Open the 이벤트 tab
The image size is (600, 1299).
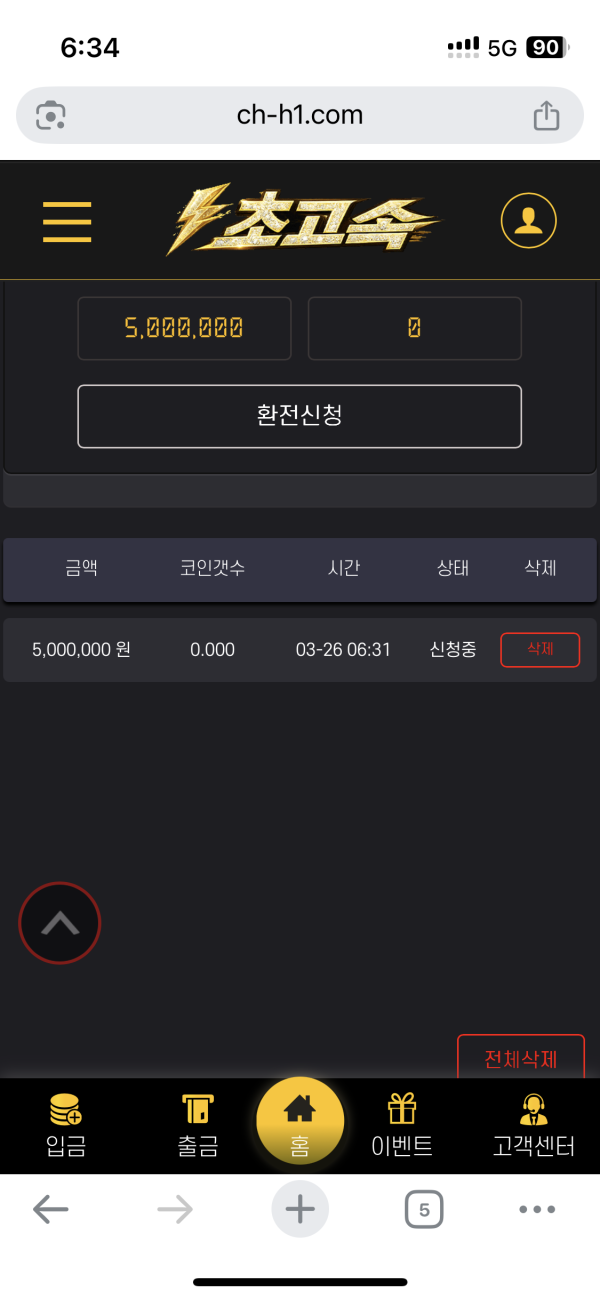pos(402,1126)
